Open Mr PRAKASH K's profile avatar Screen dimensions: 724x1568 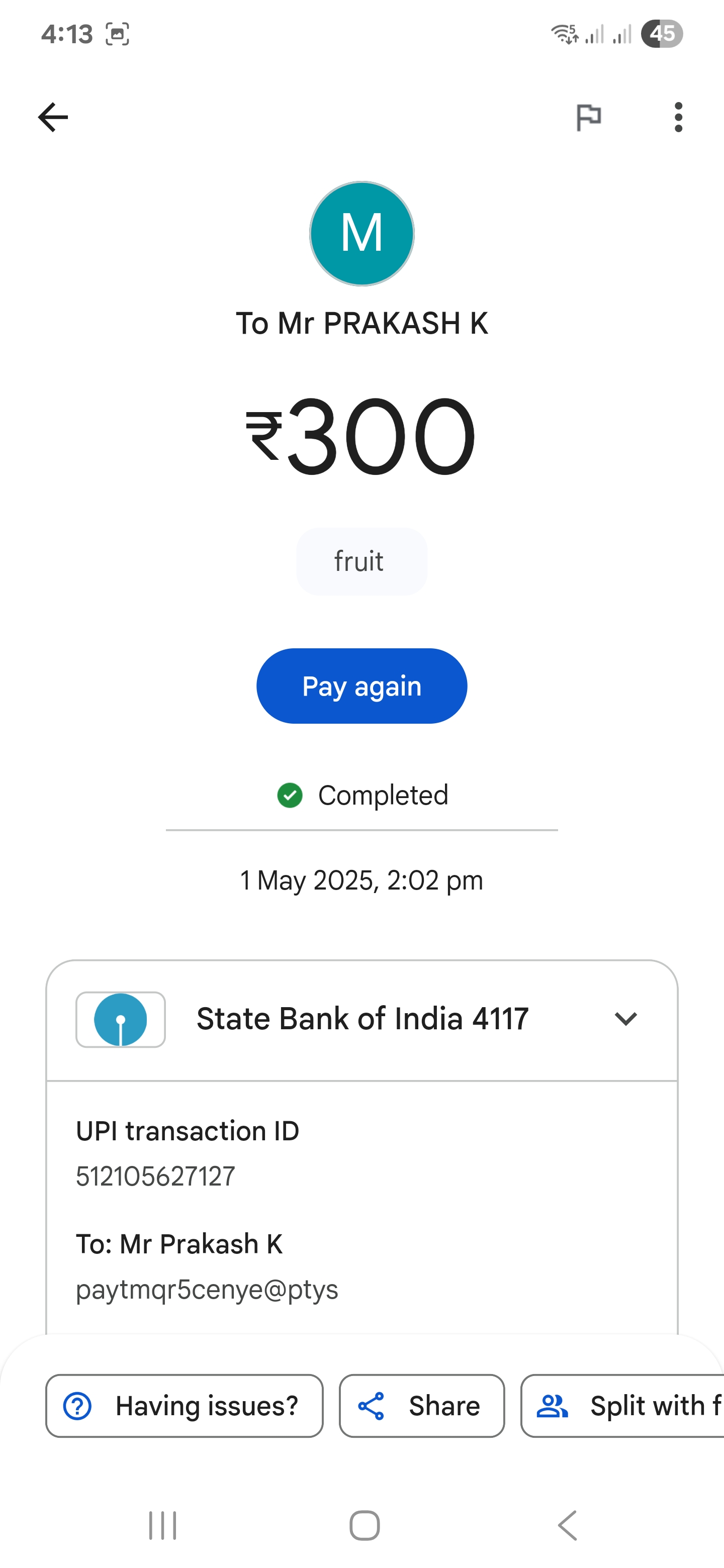pyautogui.click(x=361, y=234)
